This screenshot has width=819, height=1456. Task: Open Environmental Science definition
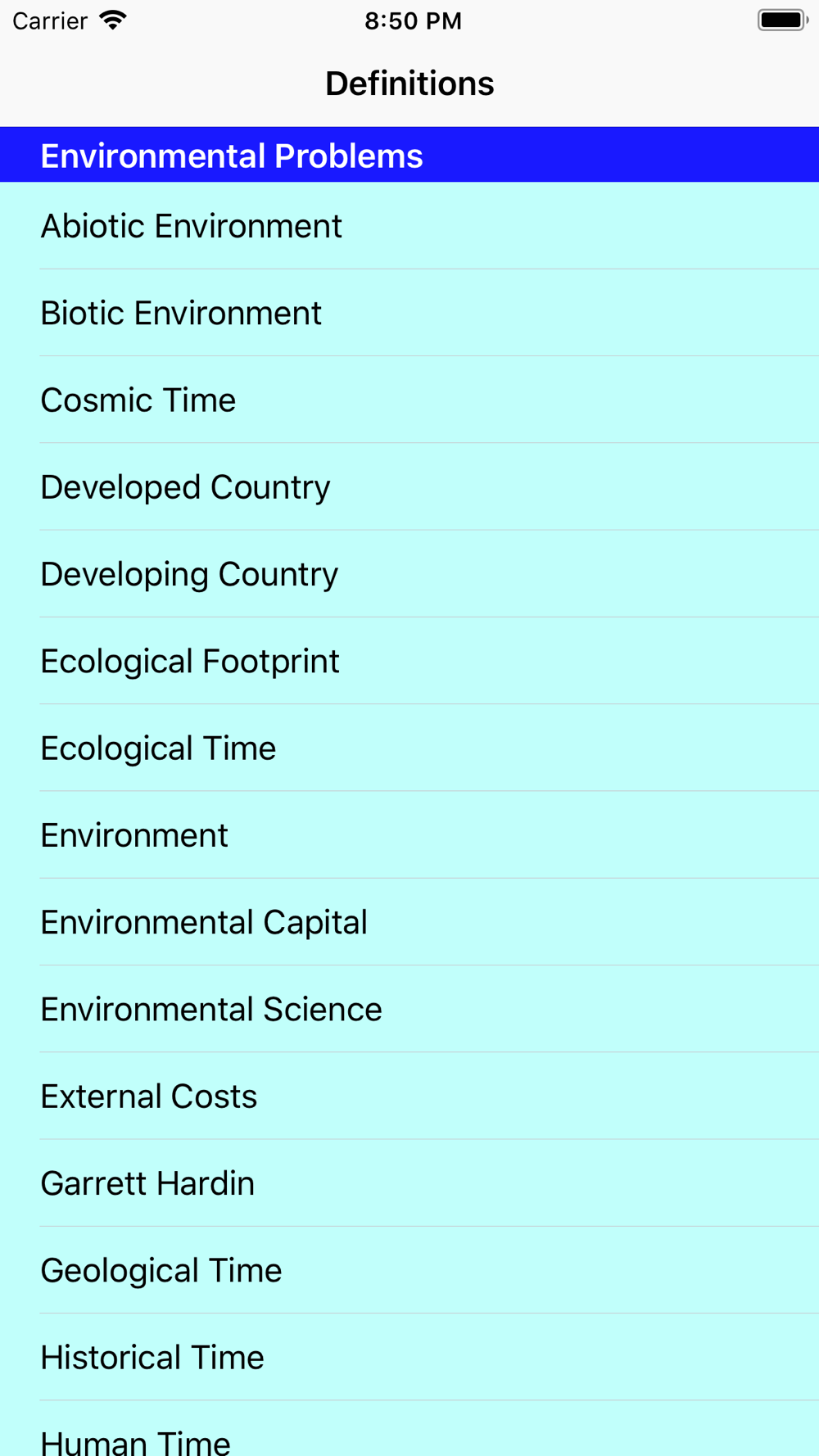[x=409, y=1009]
